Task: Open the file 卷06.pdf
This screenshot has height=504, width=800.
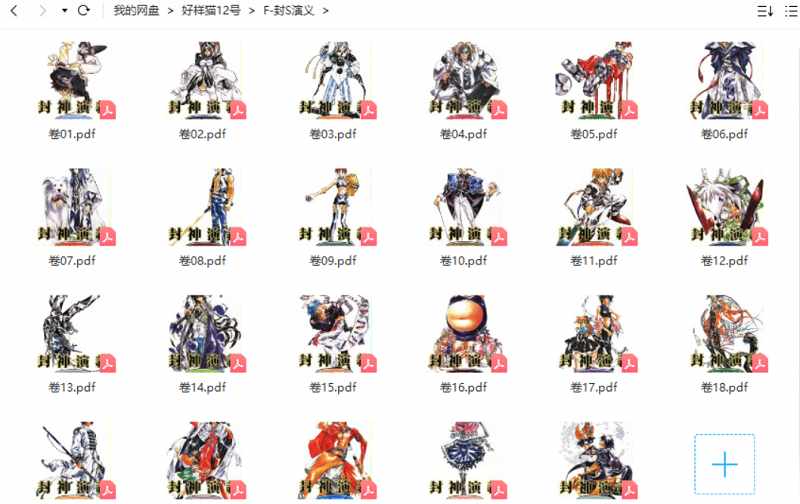Action: click(724, 81)
